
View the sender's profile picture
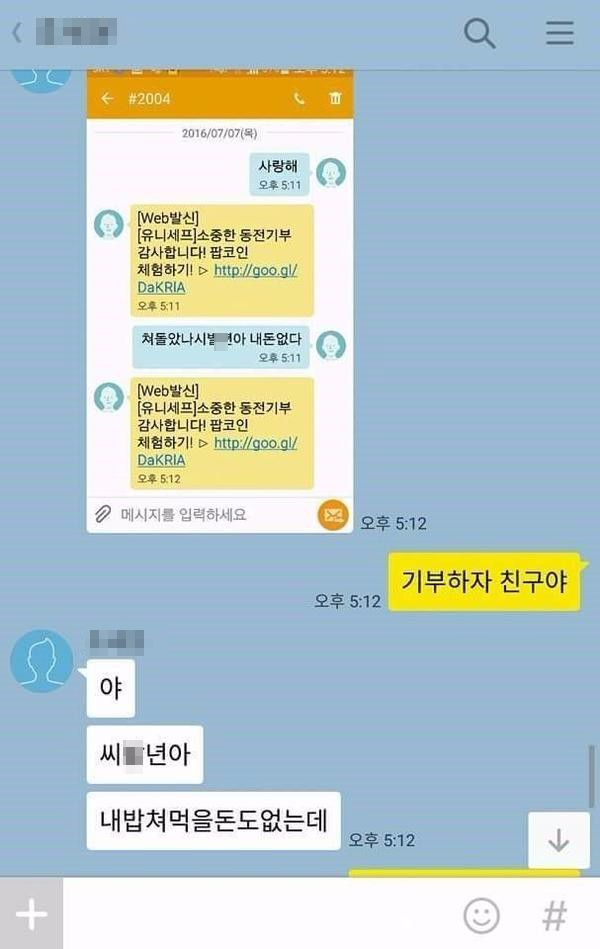tap(41, 662)
